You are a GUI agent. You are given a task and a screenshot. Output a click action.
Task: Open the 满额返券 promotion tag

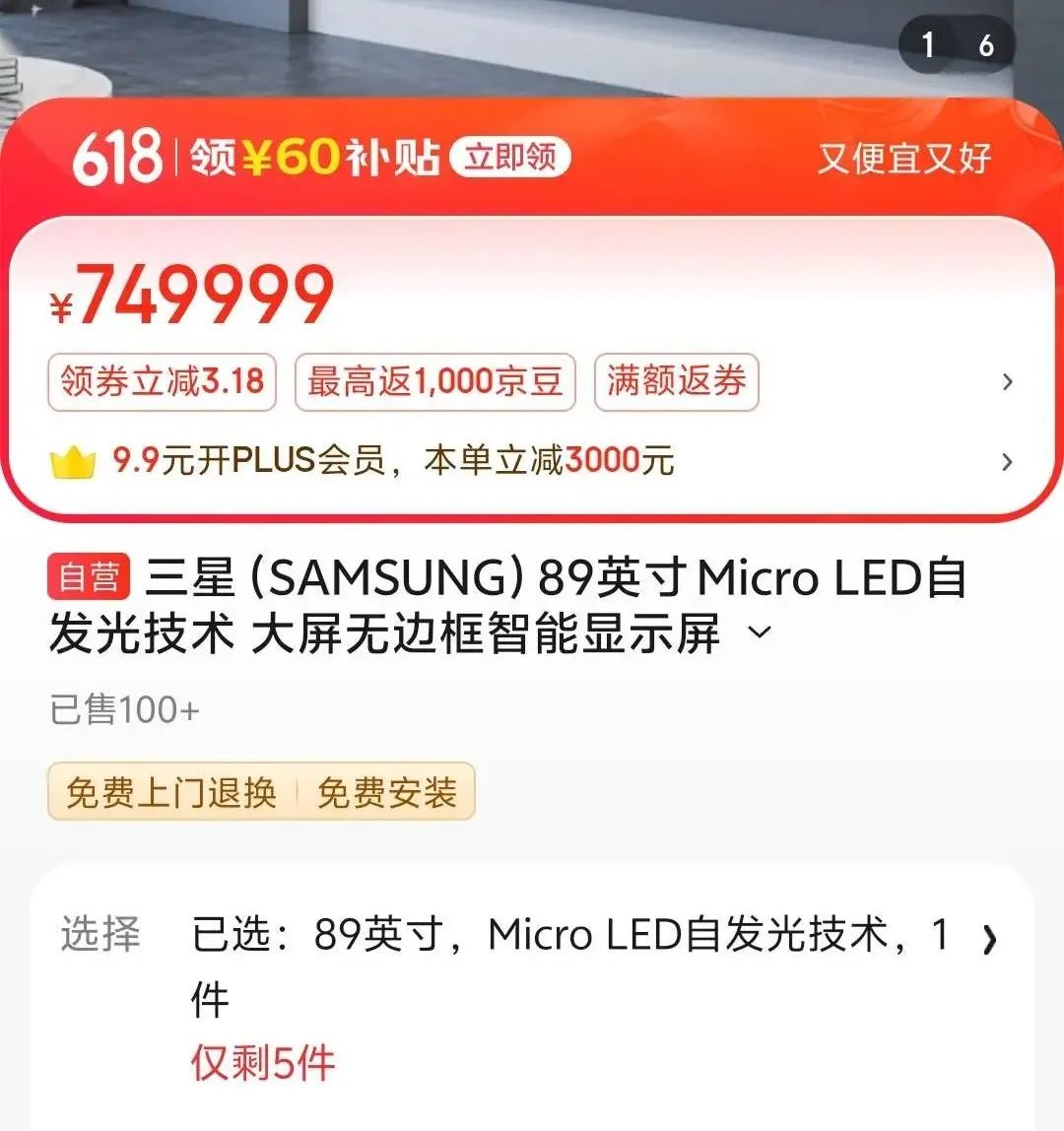click(676, 381)
